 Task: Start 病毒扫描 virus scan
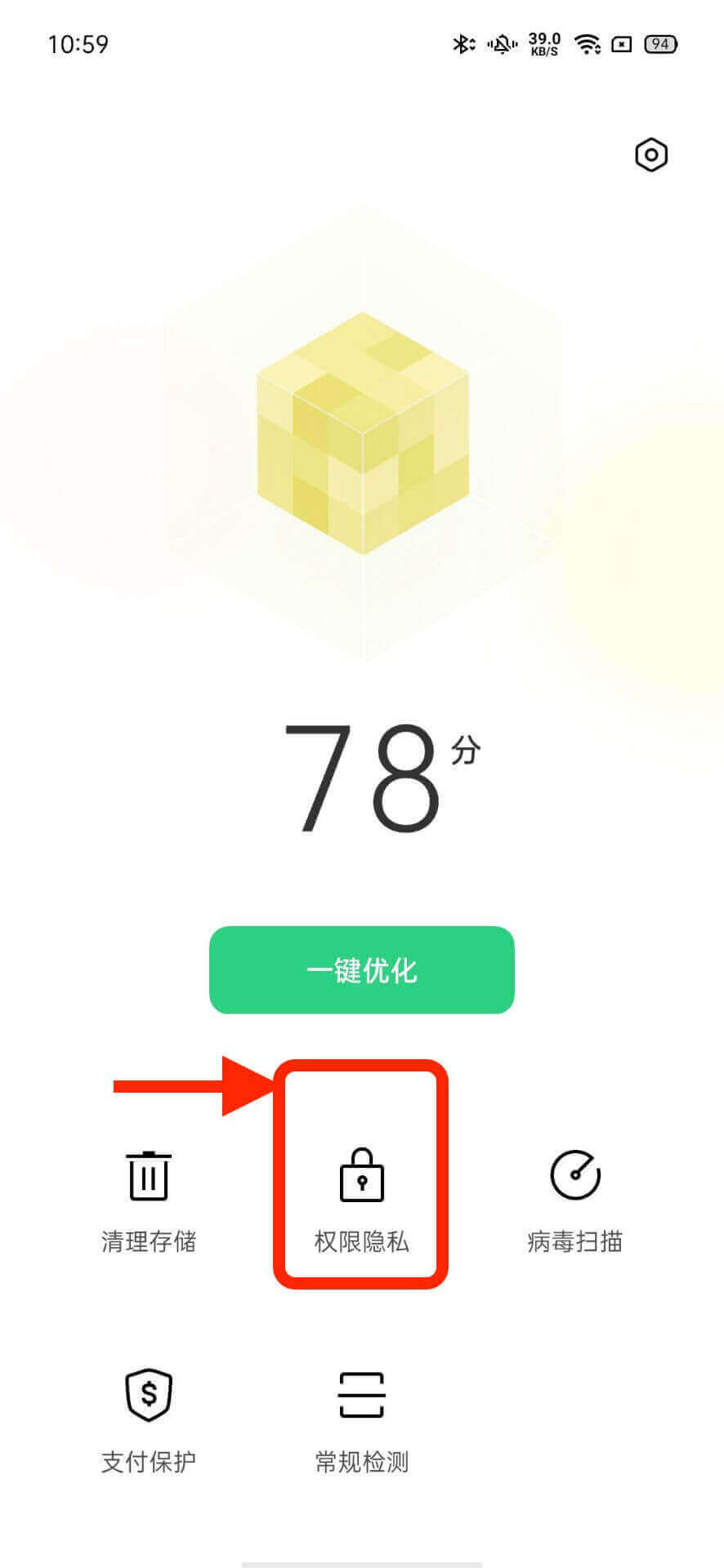[x=574, y=1199]
